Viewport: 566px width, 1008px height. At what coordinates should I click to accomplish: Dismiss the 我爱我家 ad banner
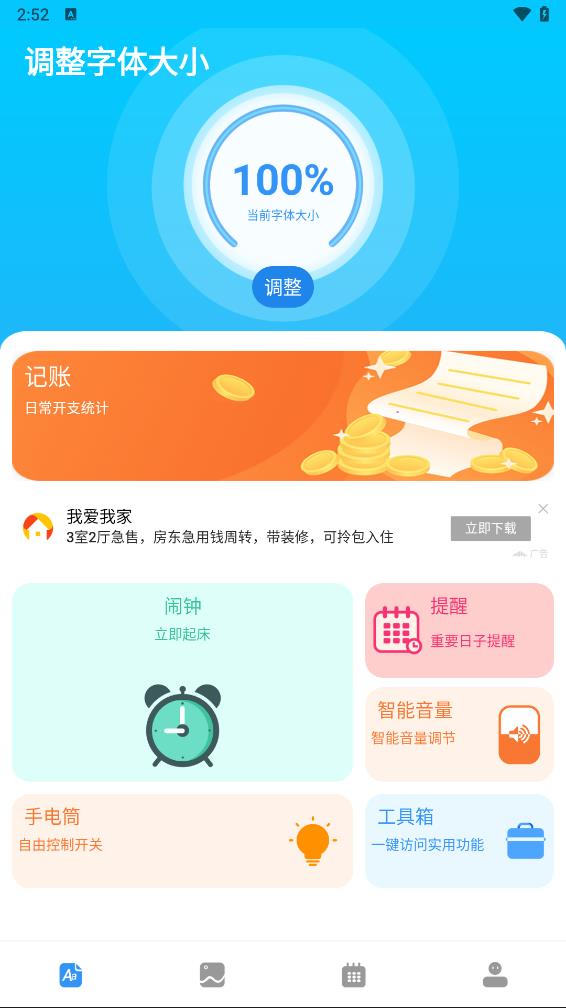(x=543, y=508)
